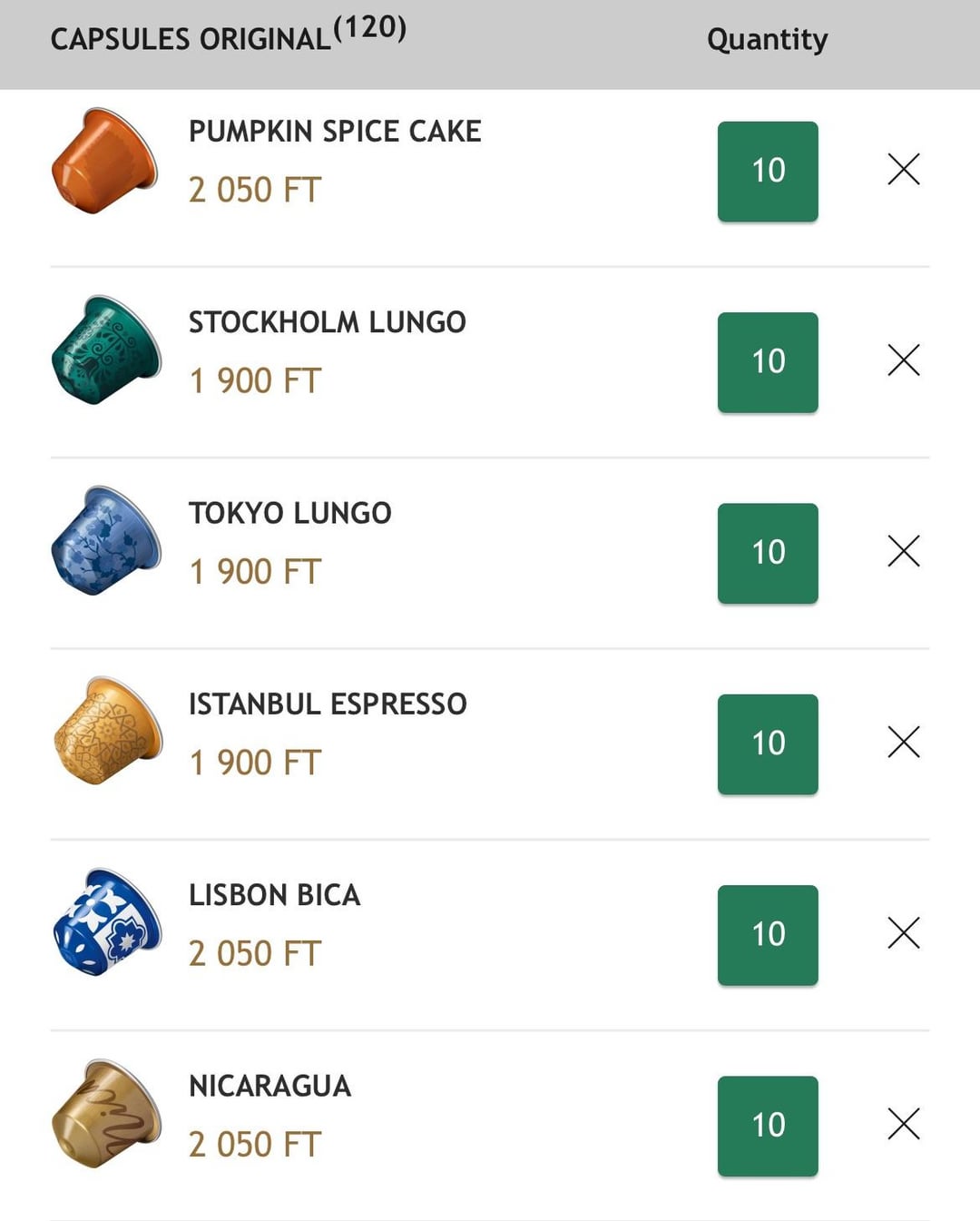The height and width of the screenshot is (1221, 980).
Task: Remove Tokyo Lungo capsules
Action: [x=903, y=551]
